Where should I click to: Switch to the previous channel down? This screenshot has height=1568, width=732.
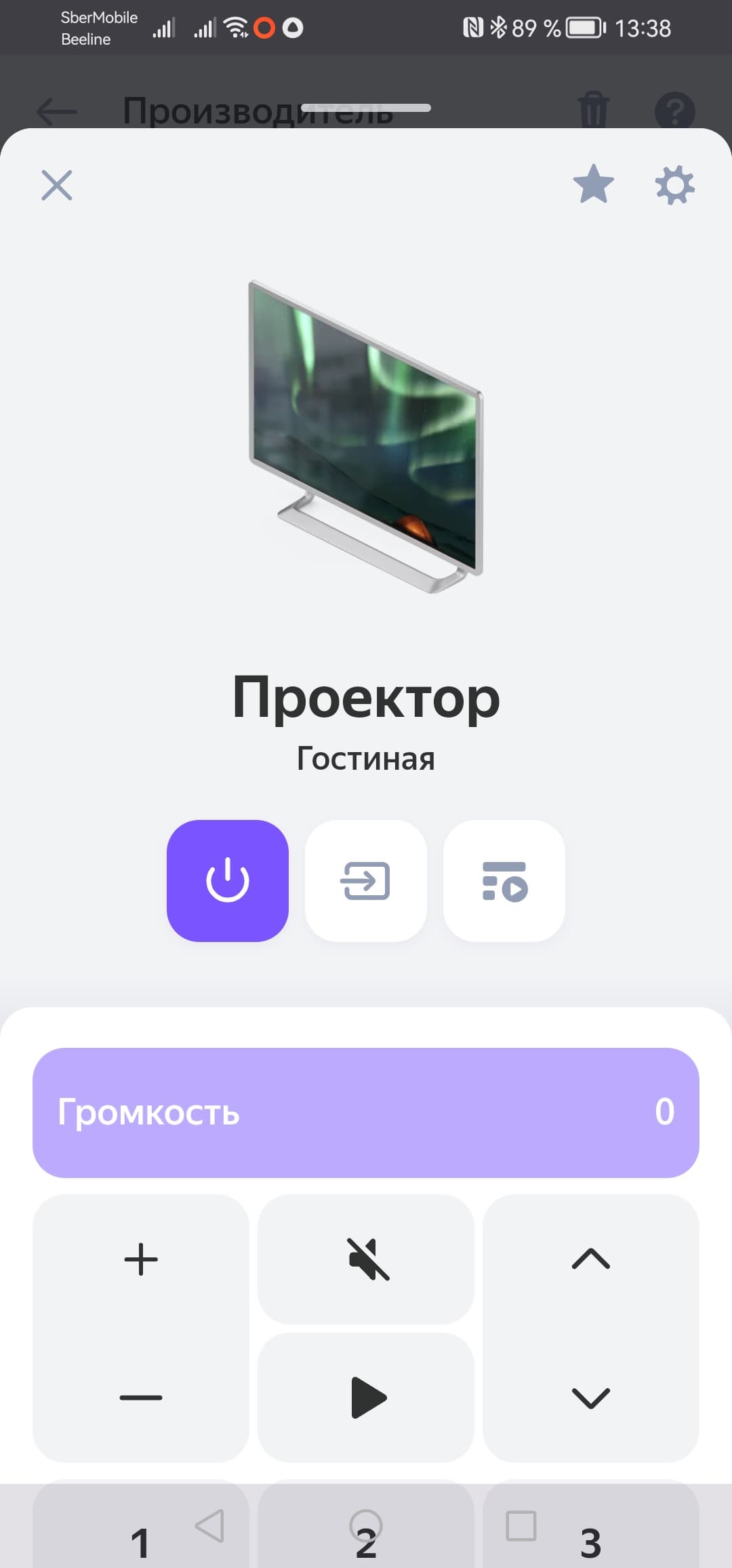click(x=591, y=1397)
